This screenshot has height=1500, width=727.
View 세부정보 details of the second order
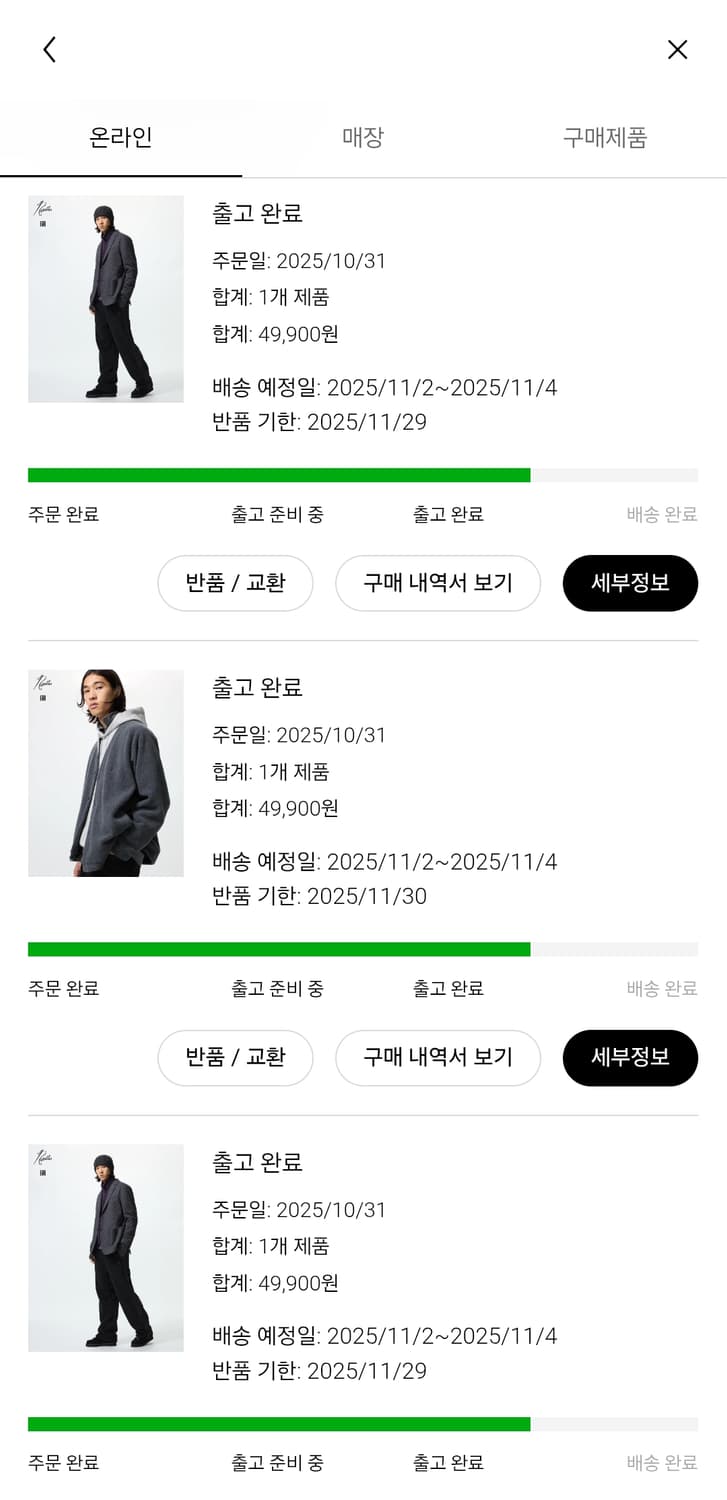[x=630, y=1058]
